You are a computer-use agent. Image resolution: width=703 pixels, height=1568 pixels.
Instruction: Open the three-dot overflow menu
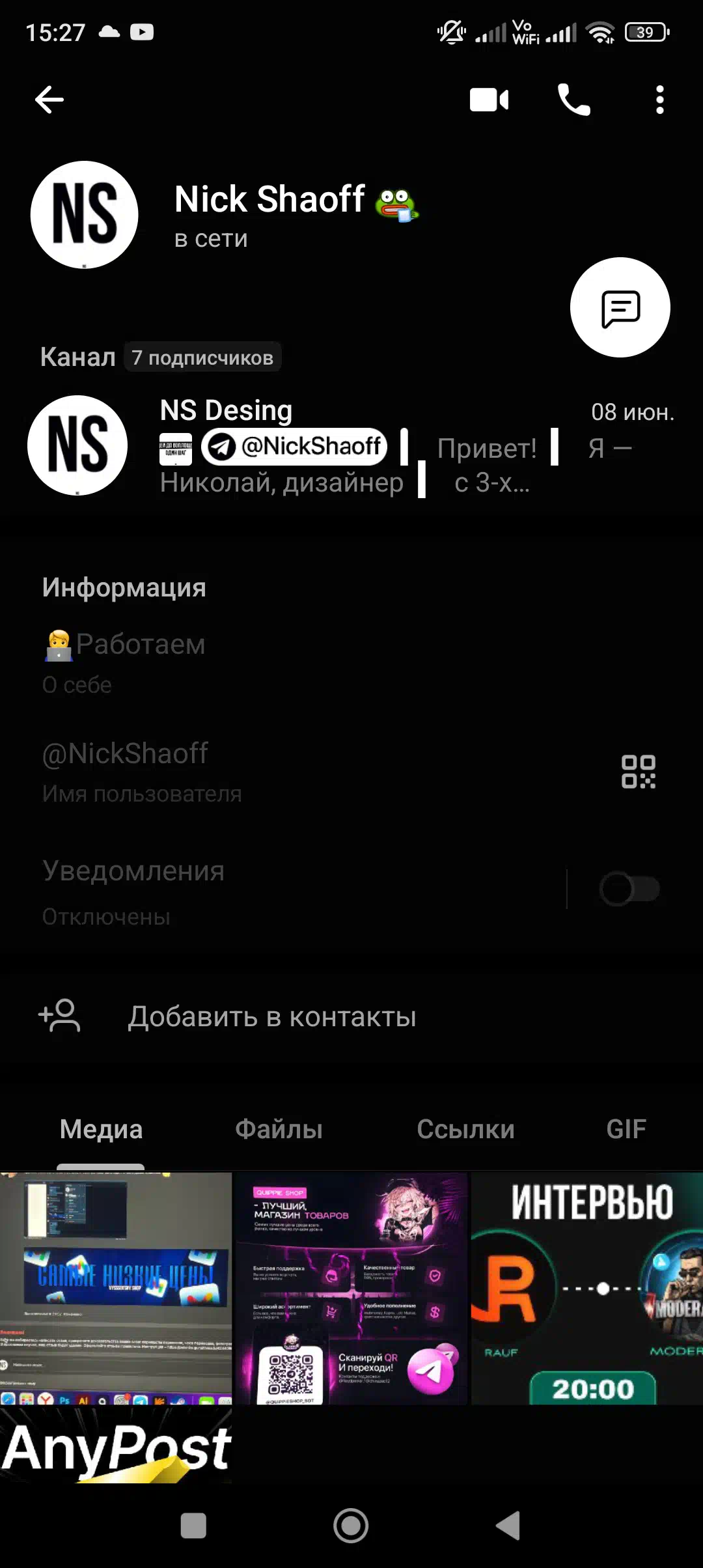659,100
